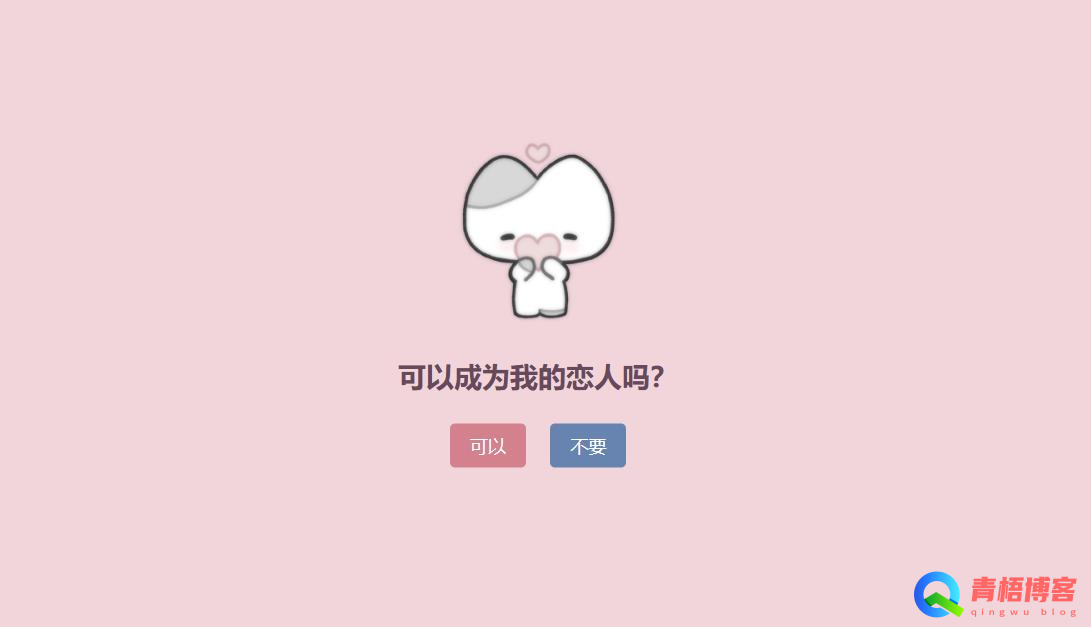Tap the pink 可以 button
Screen dimensions: 1091x627
(487, 446)
